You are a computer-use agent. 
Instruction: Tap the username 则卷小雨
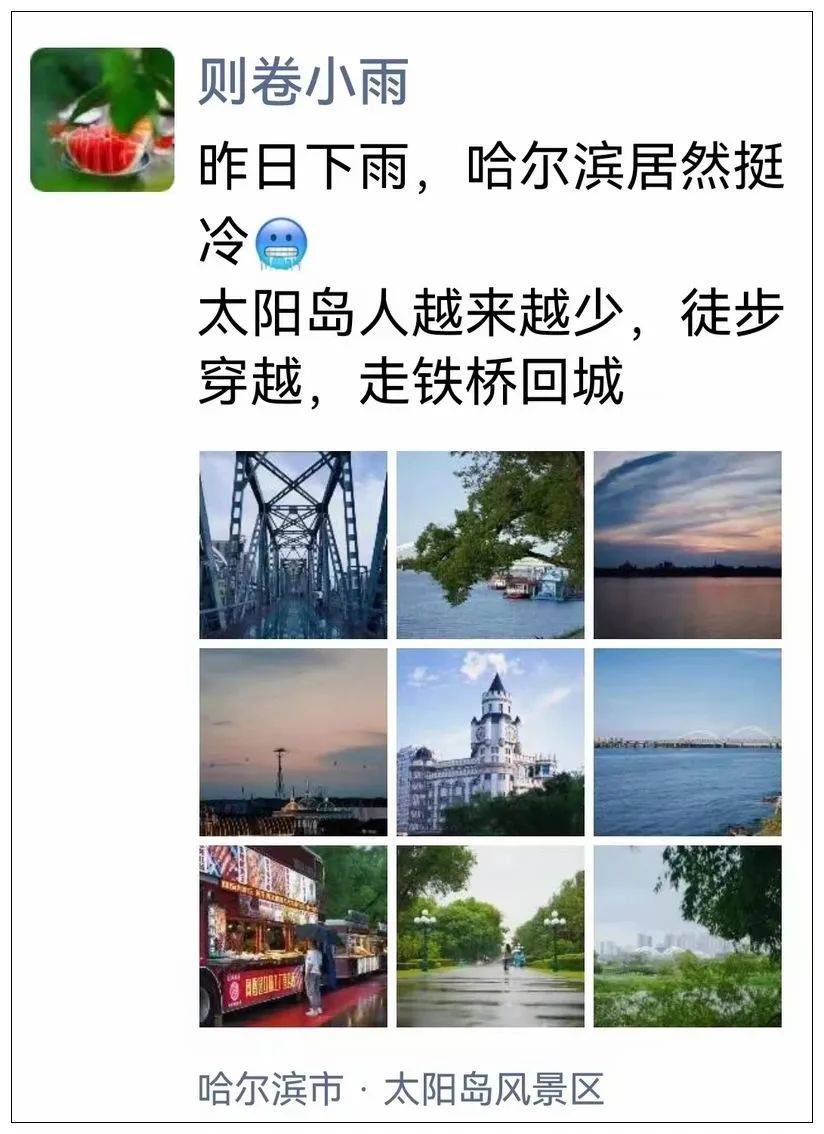(x=303, y=82)
